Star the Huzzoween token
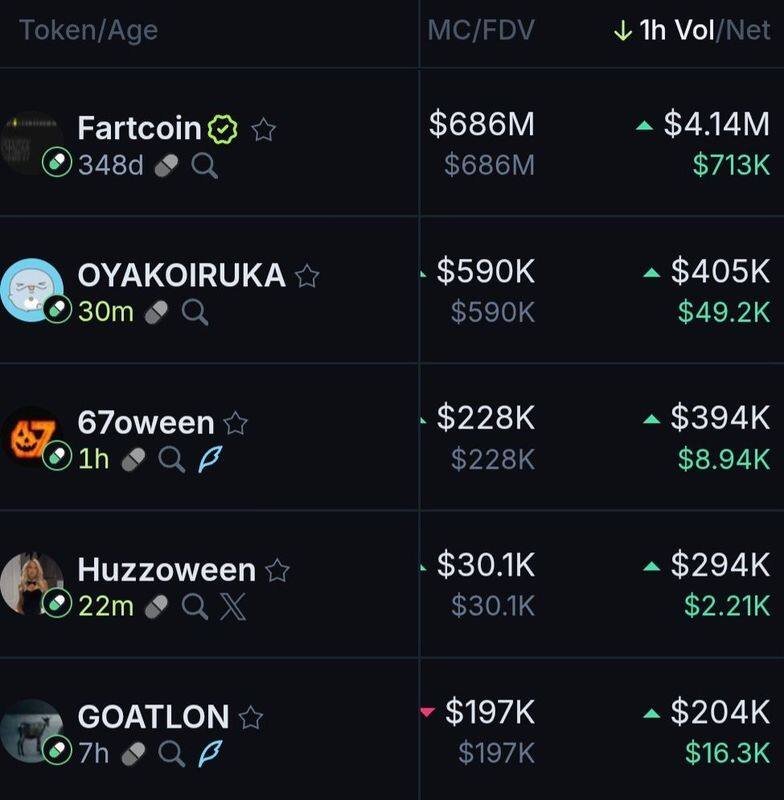 click(277, 570)
